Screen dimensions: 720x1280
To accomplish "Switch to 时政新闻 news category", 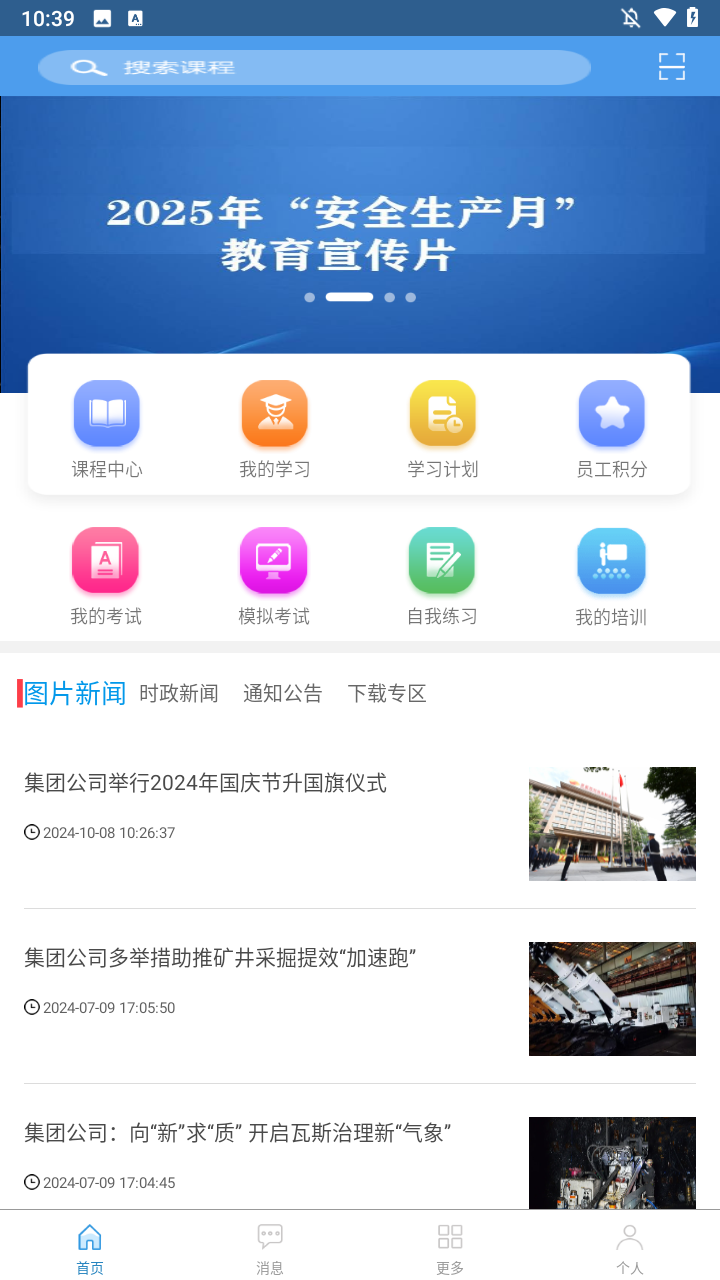I will click(179, 693).
